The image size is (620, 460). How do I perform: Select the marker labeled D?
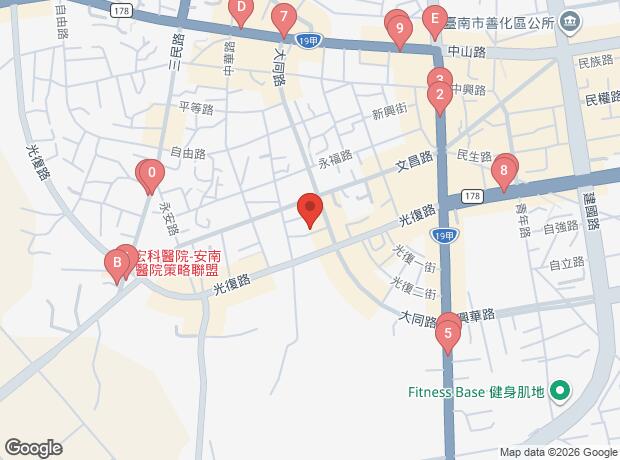[x=240, y=10]
